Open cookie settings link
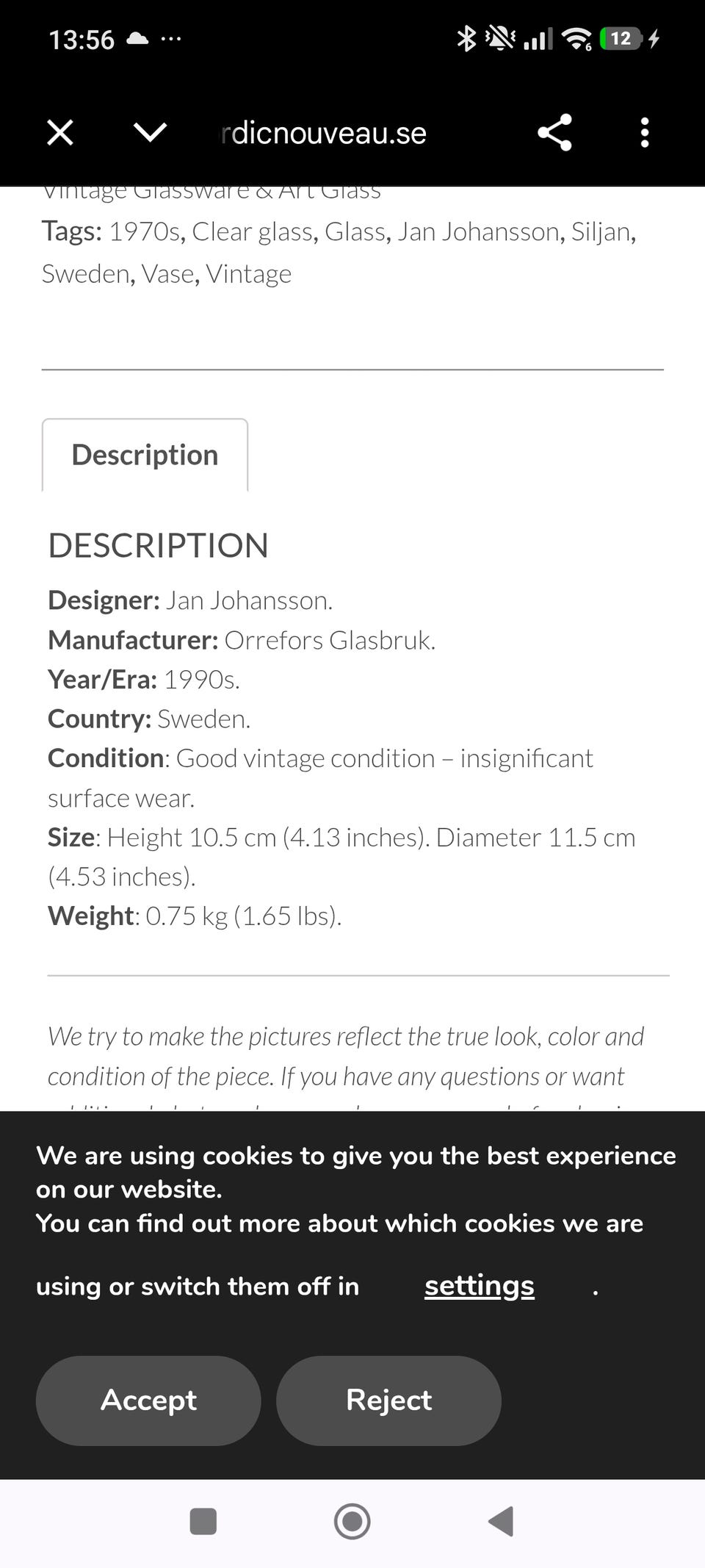The width and height of the screenshot is (705, 1568). [479, 1286]
